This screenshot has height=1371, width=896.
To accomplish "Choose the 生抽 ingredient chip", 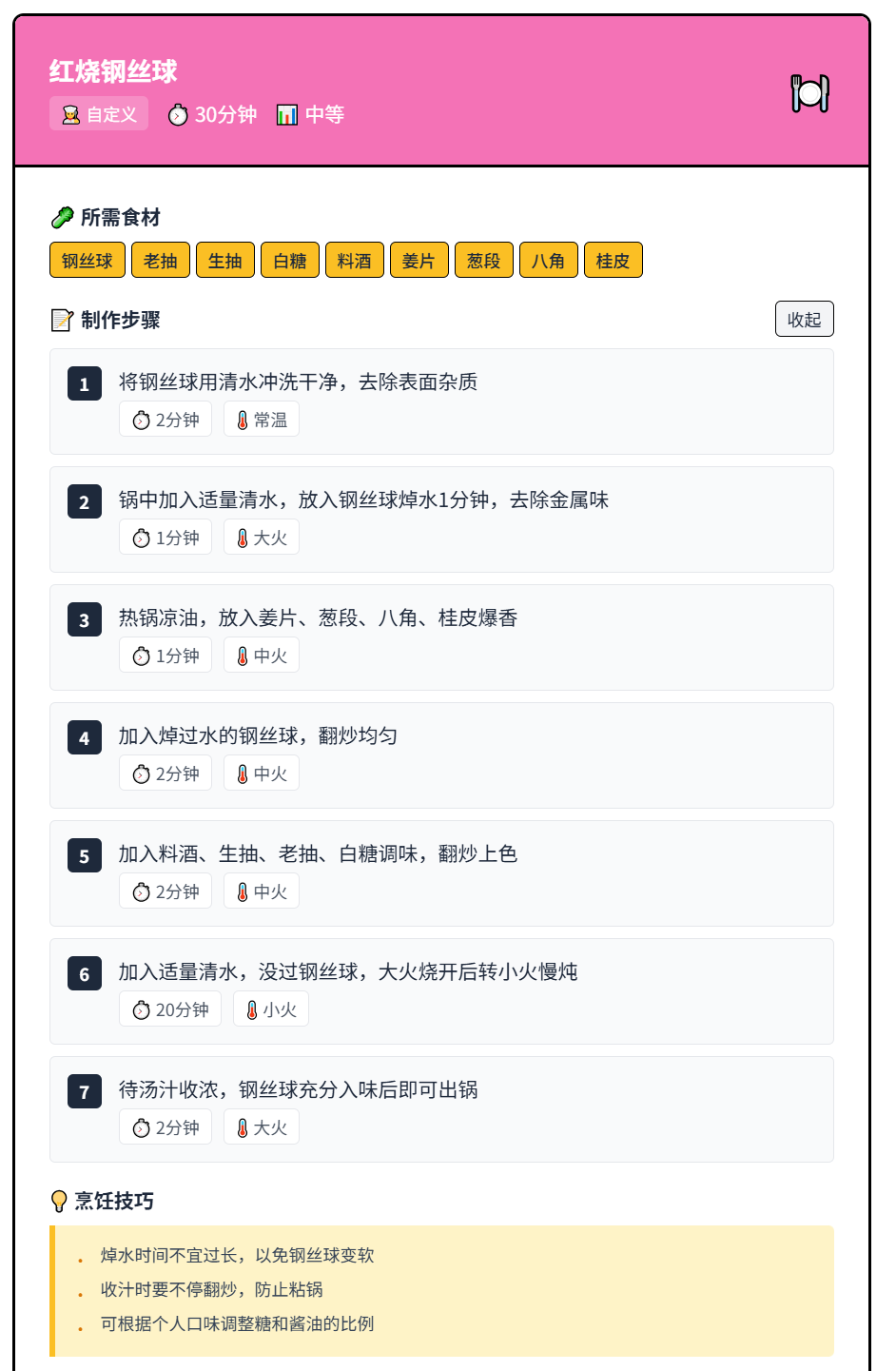I will coord(225,261).
